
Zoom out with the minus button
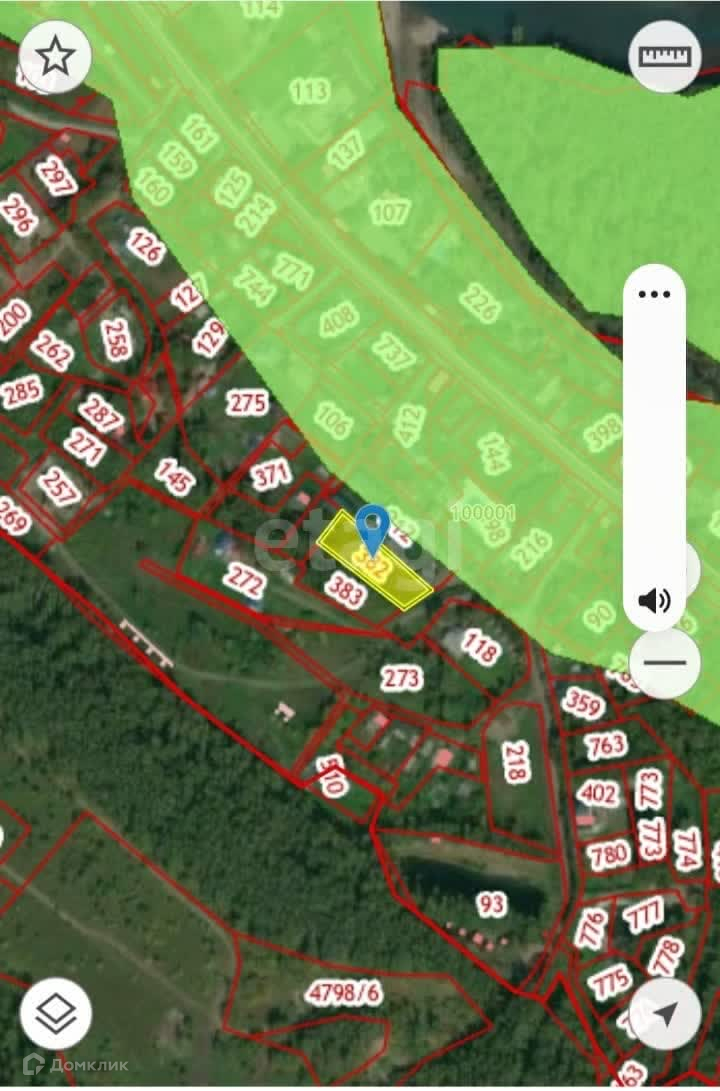pyautogui.click(x=665, y=663)
